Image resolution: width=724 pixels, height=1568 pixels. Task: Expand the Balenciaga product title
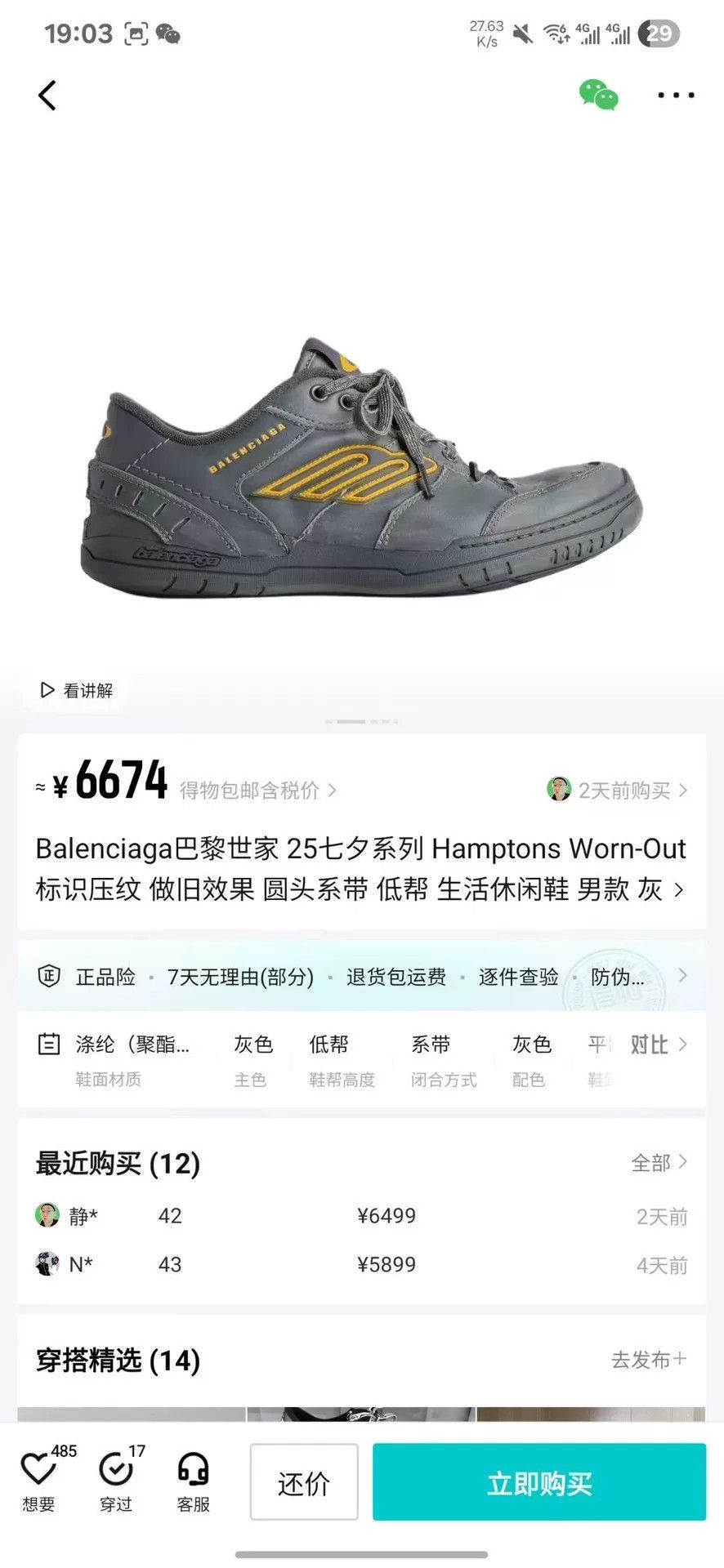click(360, 868)
